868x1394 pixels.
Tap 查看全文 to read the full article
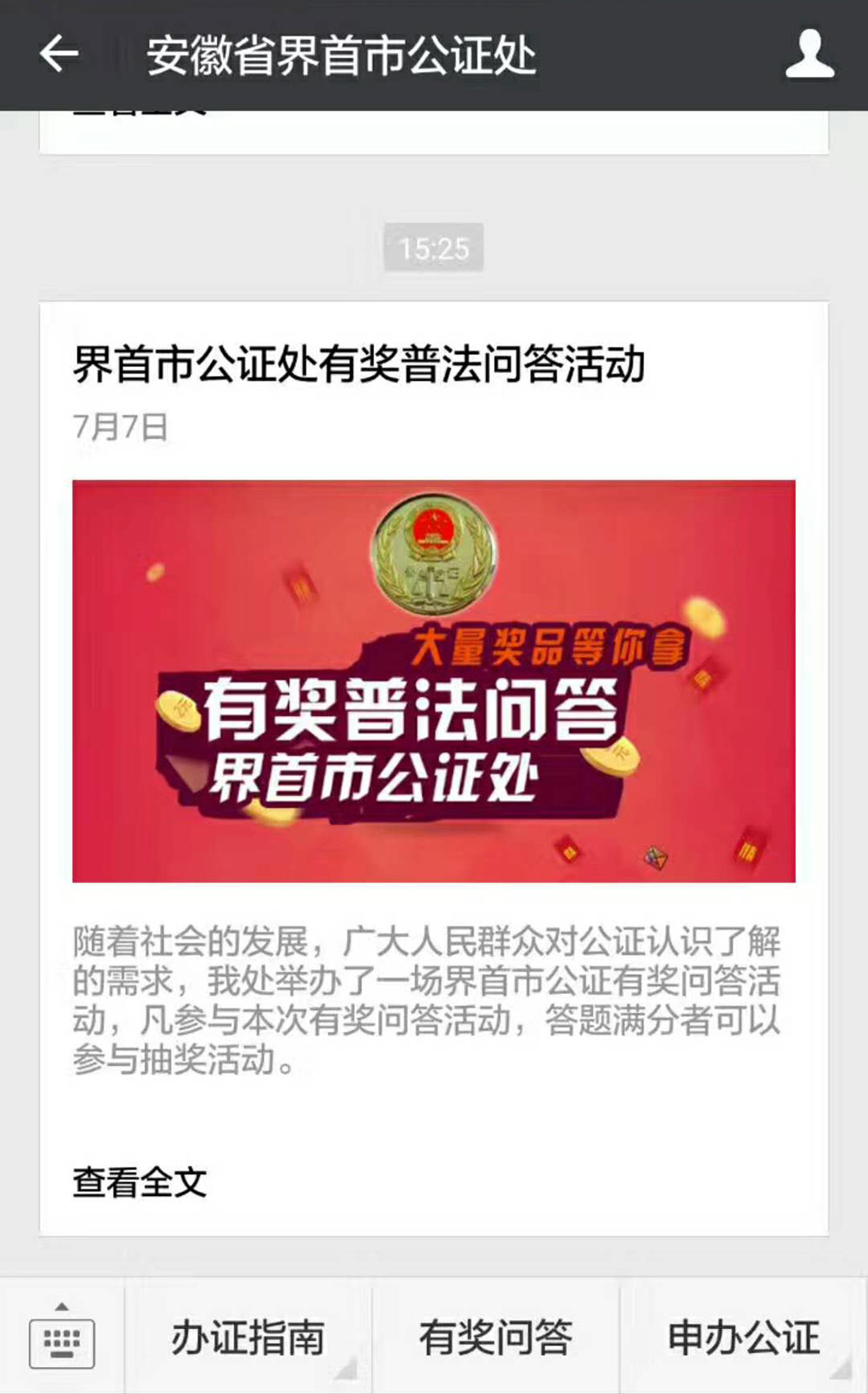tap(140, 1182)
